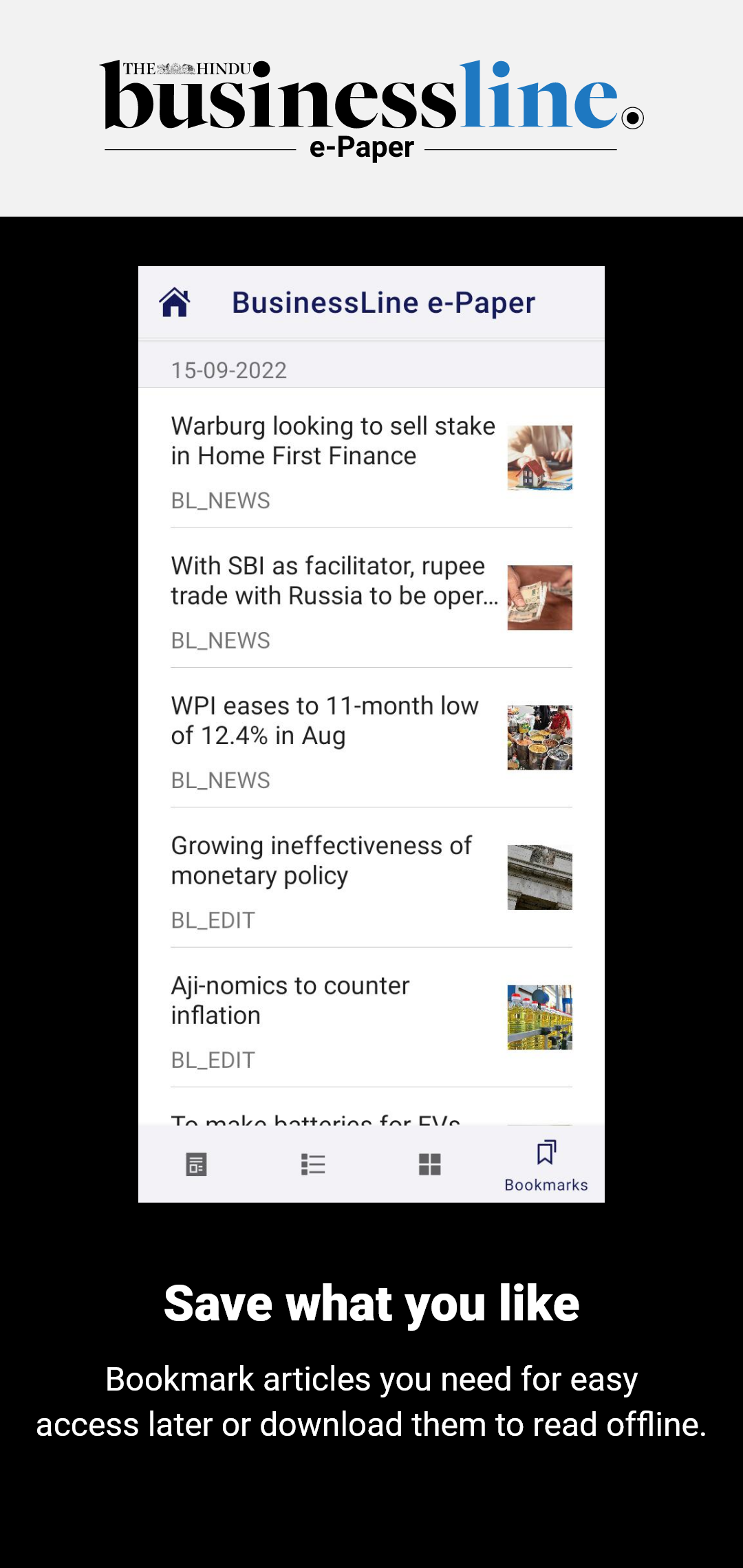Select the BL_NEWS label under Warburg article
The width and height of the screenshot is (743, 1568).
coord(220,501)
